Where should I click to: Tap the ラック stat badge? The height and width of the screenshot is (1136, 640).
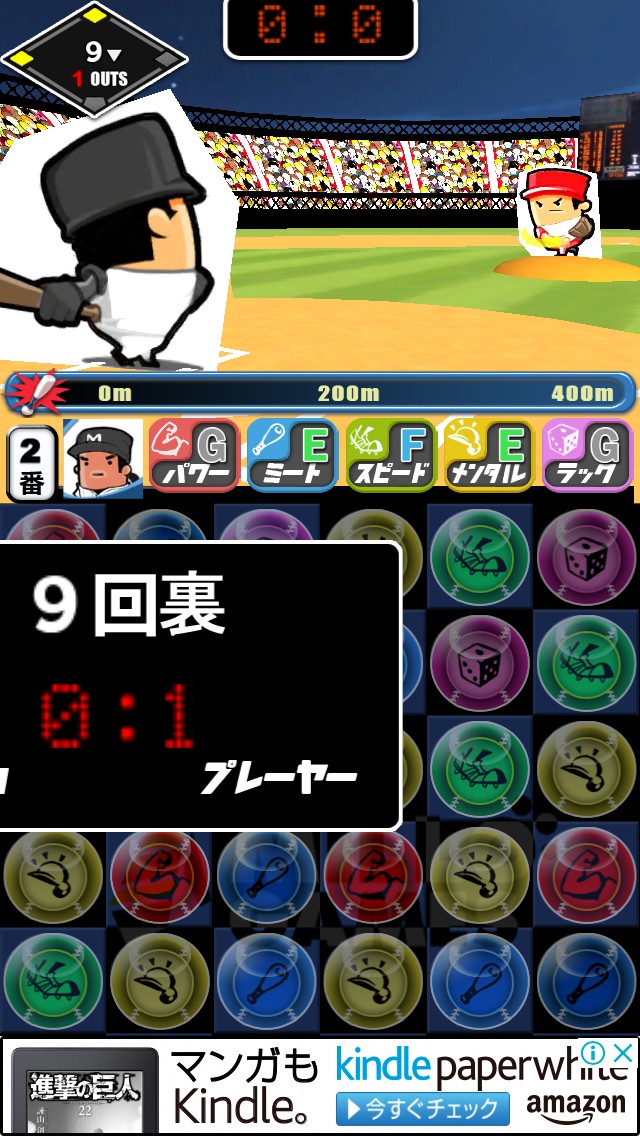click(x=587, y=455)
